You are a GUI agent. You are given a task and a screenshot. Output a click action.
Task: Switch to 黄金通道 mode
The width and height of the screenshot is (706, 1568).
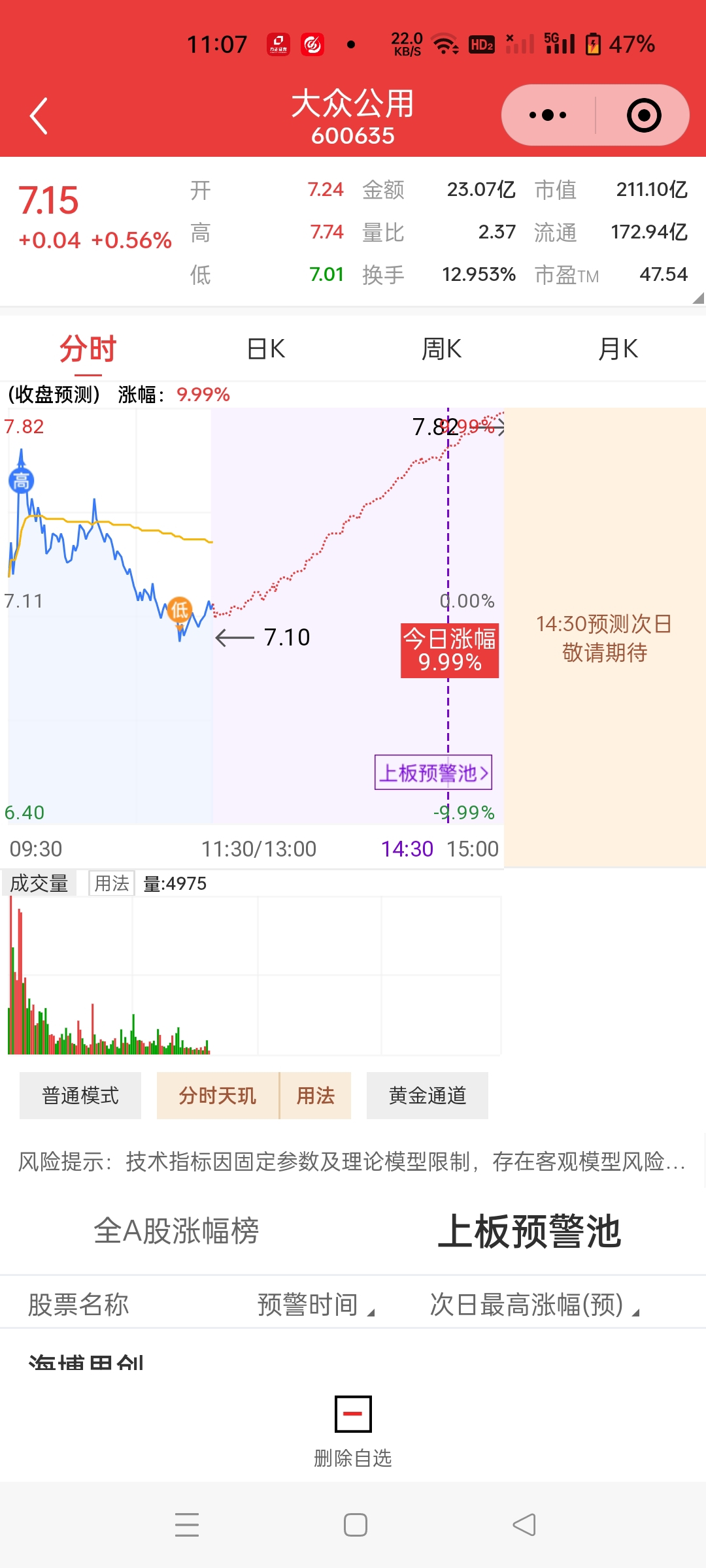click(x=428, y=1096)
